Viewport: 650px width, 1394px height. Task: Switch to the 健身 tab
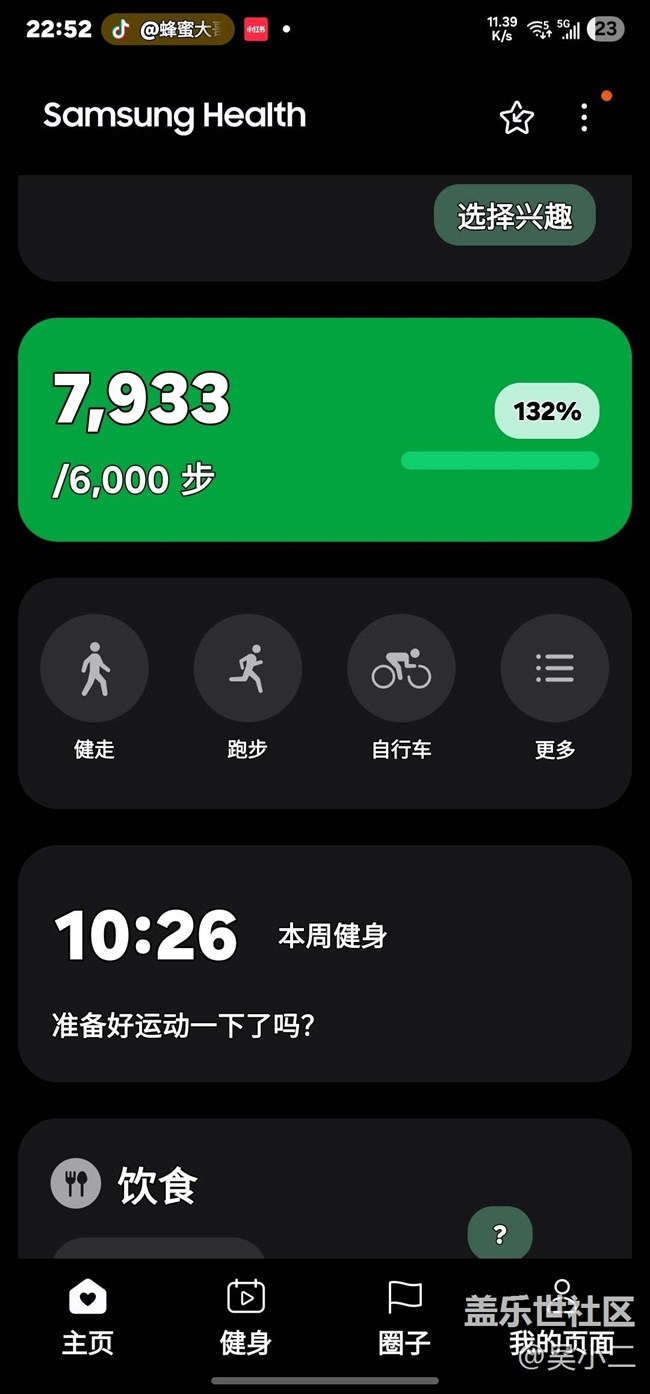point(246,1318)
